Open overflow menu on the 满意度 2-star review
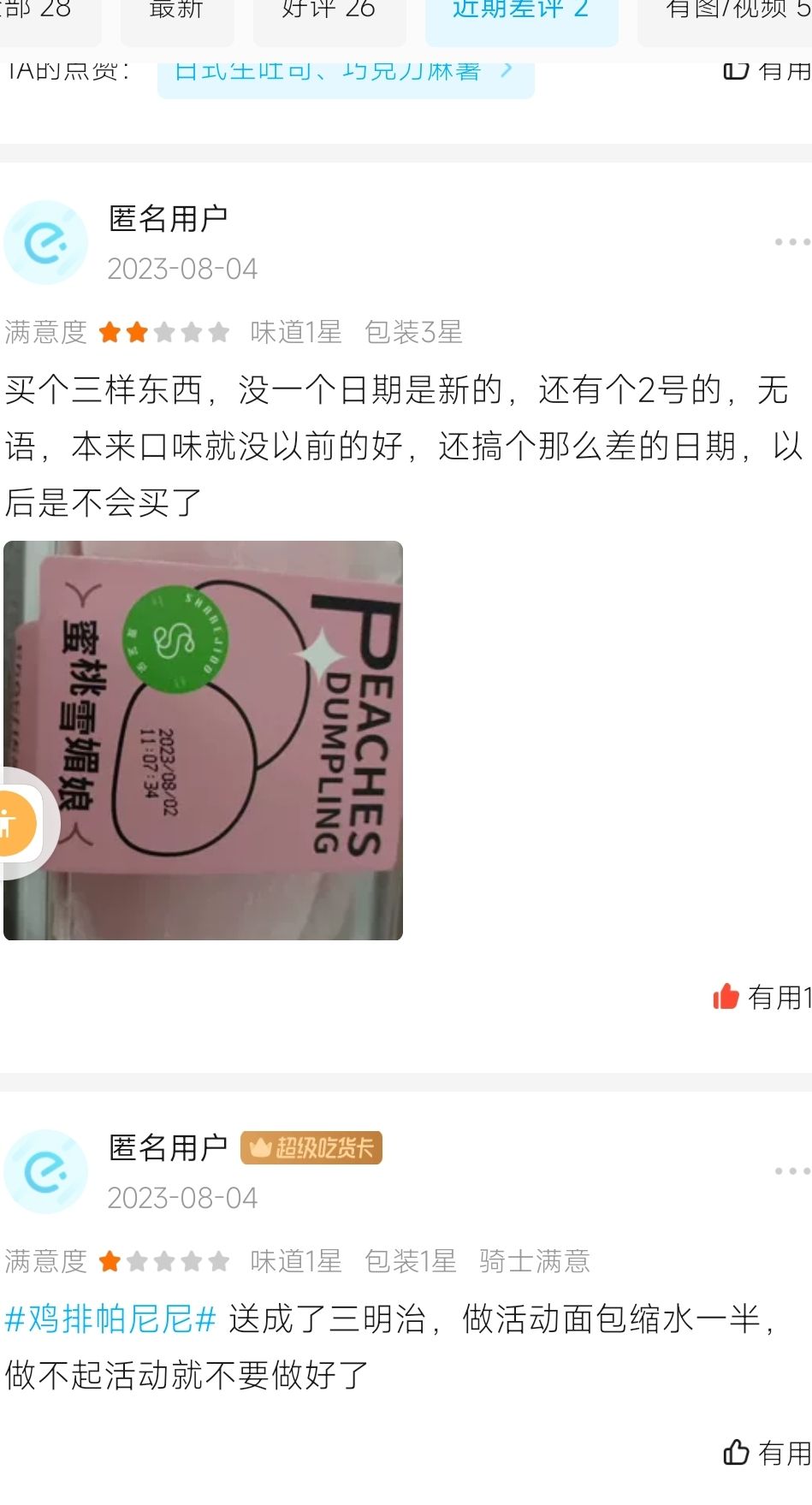812x1505 pixels. point(791,242)
